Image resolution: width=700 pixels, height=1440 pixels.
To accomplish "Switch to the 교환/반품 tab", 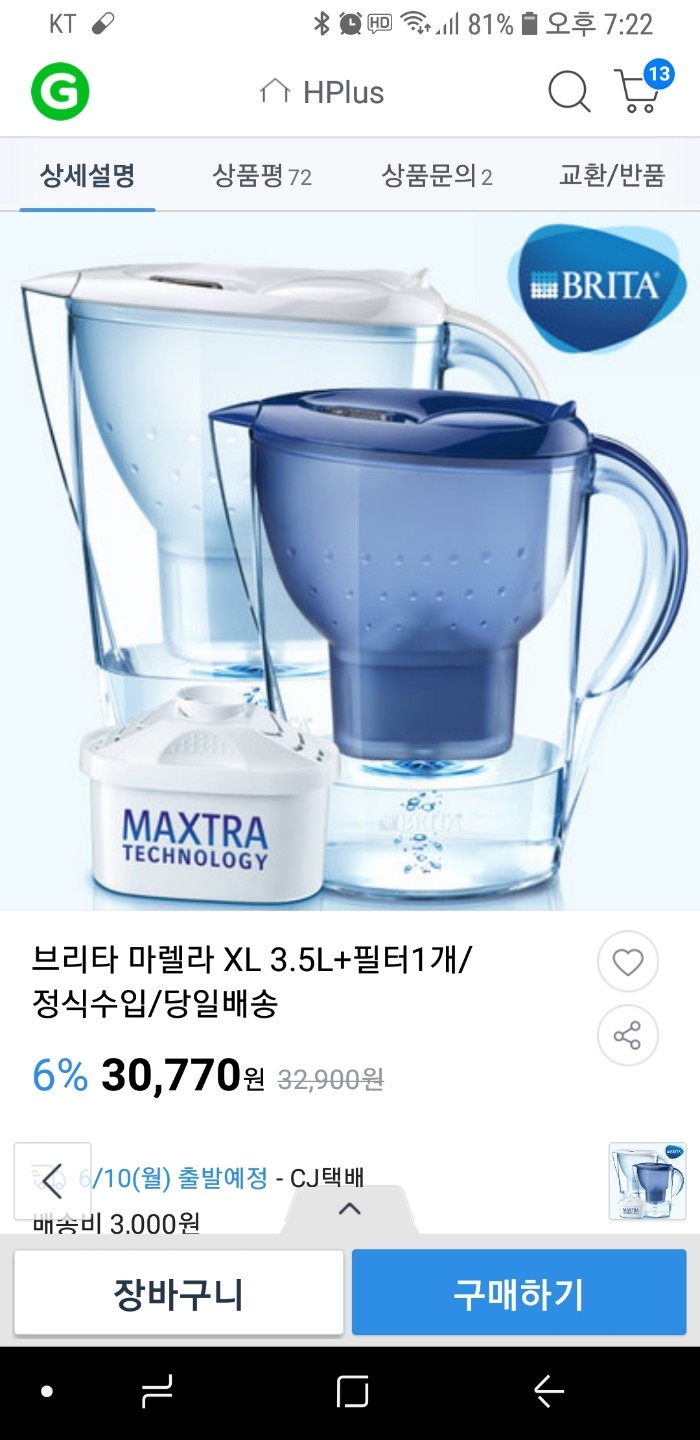I will click(611, 176).
